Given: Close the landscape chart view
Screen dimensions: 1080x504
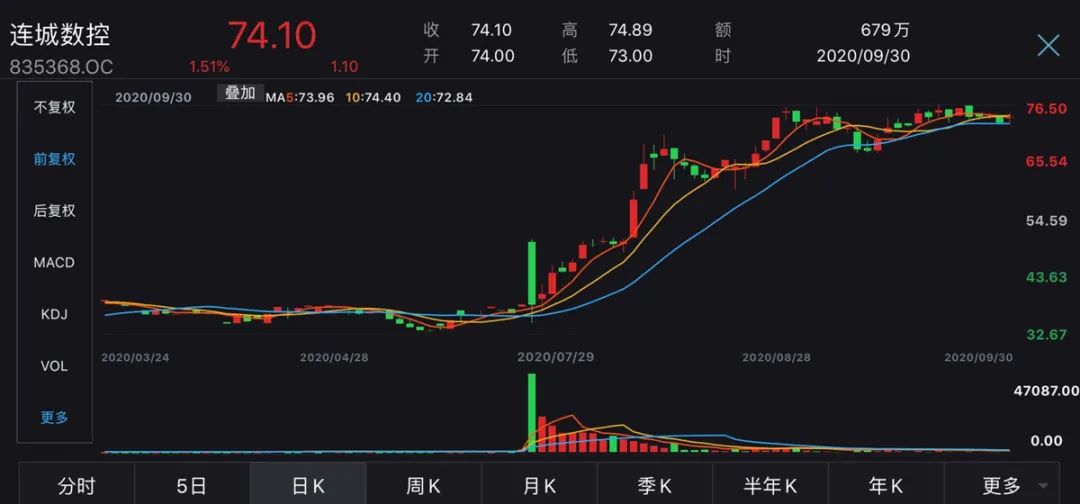Looking at the screenshot, I should point(1048,45).
